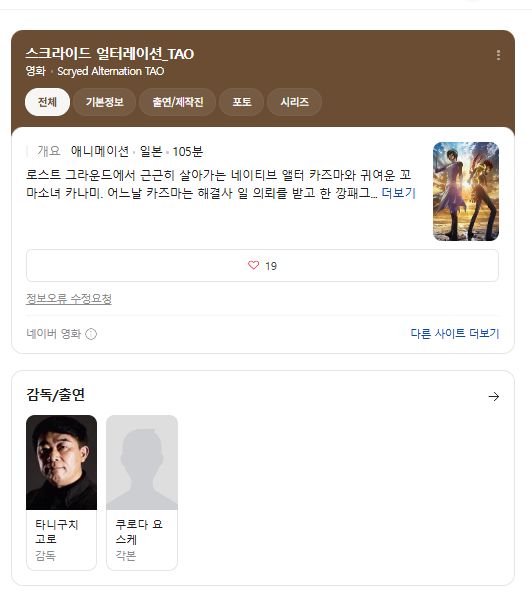532x611 pixels.
Task: Open the 포토 tab
Action: [x=242, y=102]
